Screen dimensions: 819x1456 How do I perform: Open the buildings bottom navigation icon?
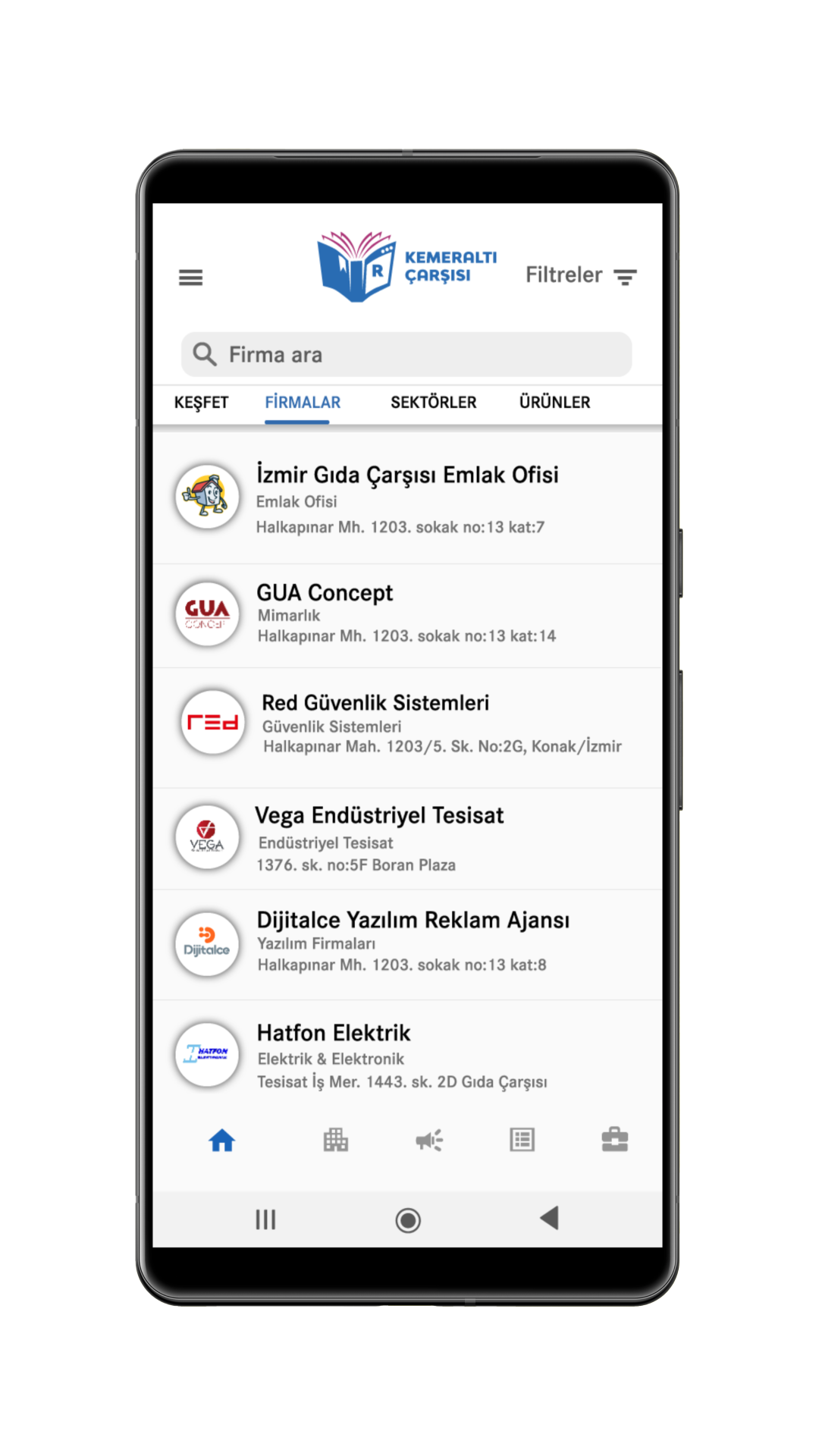click(335, 1140)
